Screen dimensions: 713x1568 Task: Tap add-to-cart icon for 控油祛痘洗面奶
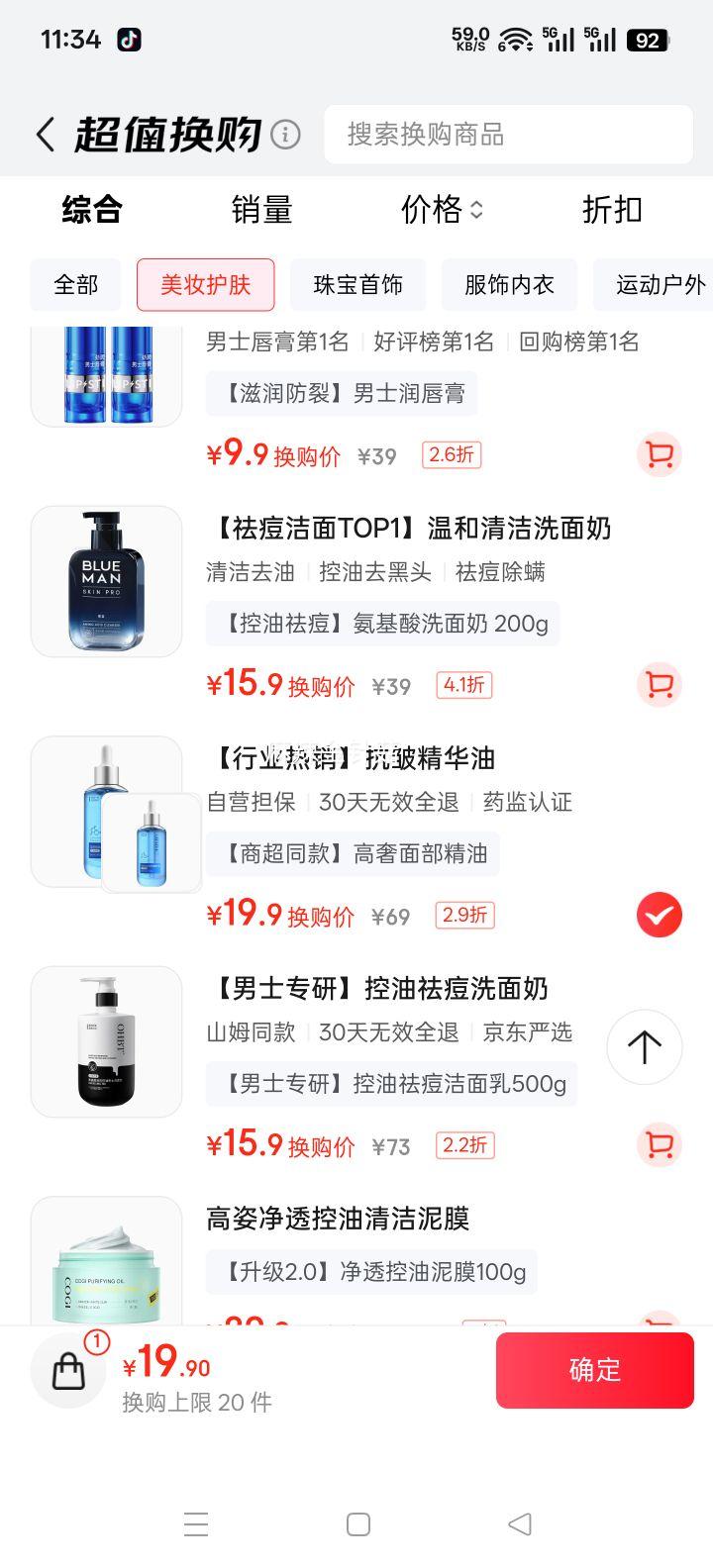coord(659,1144)
